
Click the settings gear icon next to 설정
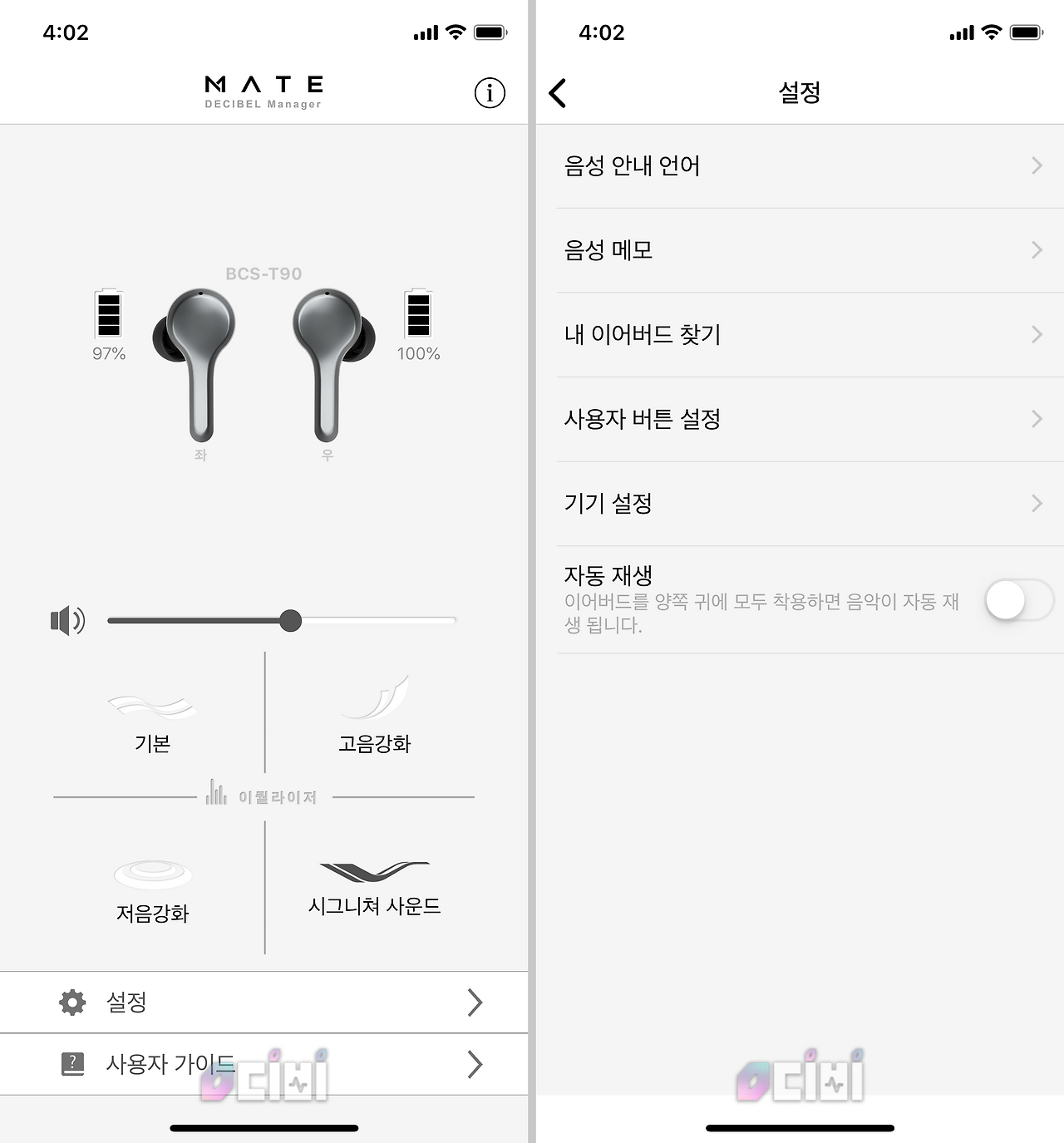[74, 1003]
